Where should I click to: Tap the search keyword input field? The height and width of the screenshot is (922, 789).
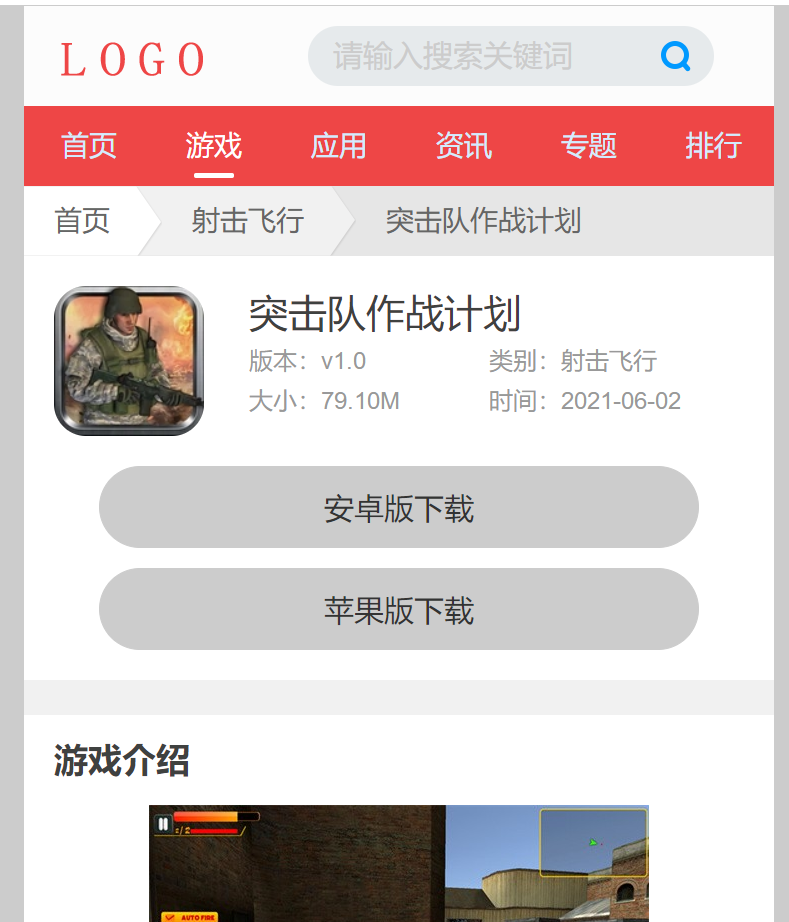click(480, 56)
